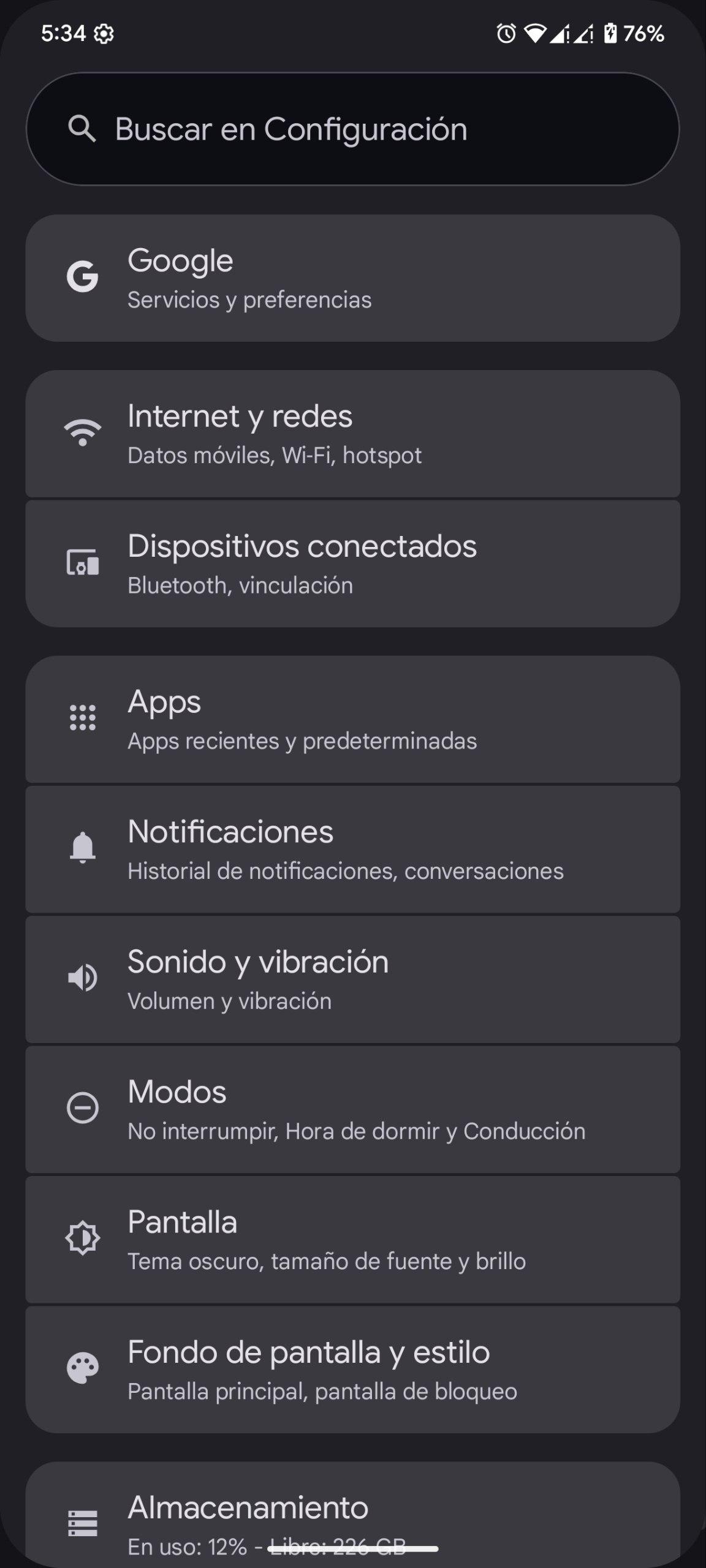The height and width of the screenshot is (1568, 706).
Task: Open Pantalla display settings
Action: tap(352, 1239)
